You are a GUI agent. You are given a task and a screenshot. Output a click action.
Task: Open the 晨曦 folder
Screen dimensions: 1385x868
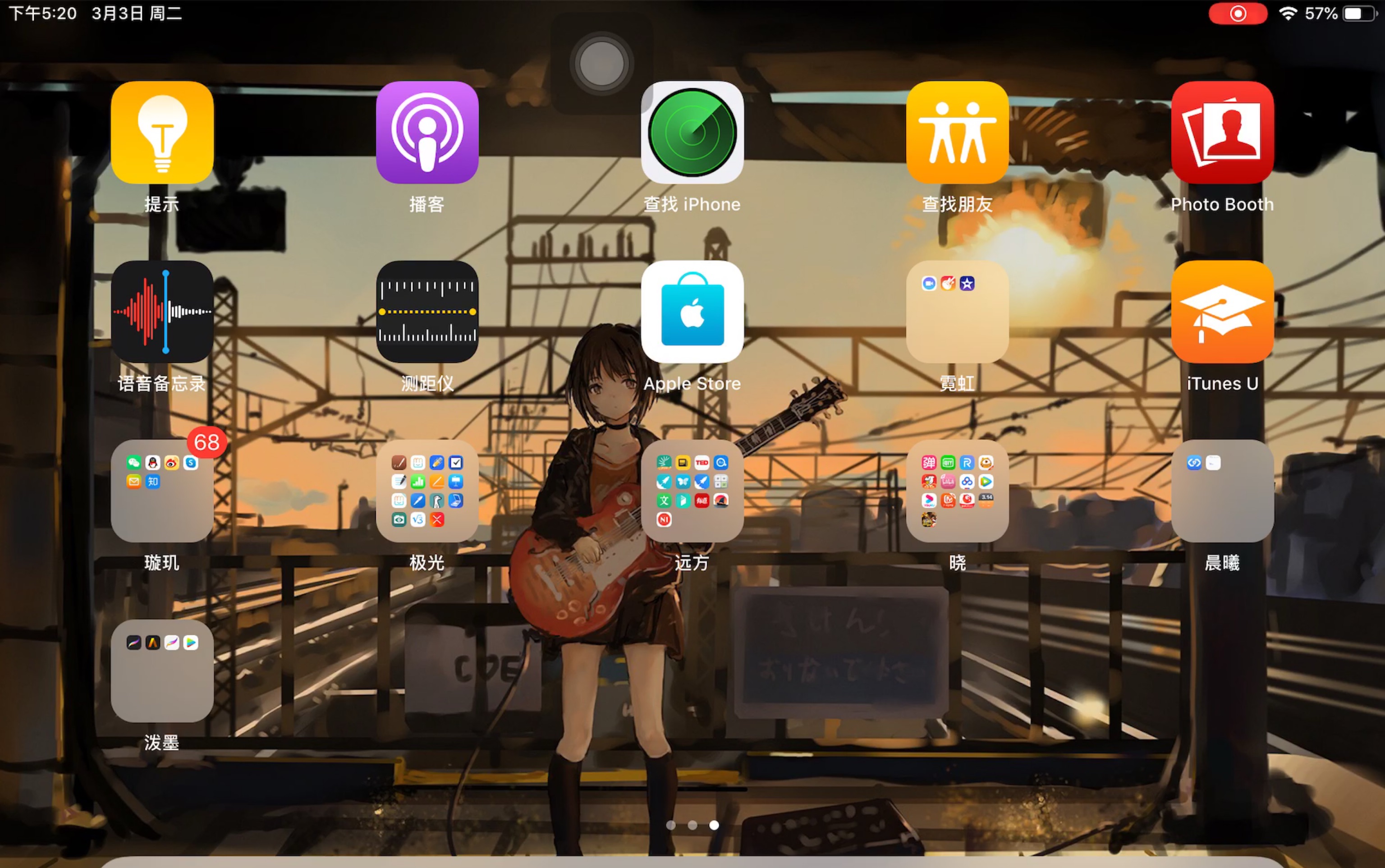pos(1222,491)
